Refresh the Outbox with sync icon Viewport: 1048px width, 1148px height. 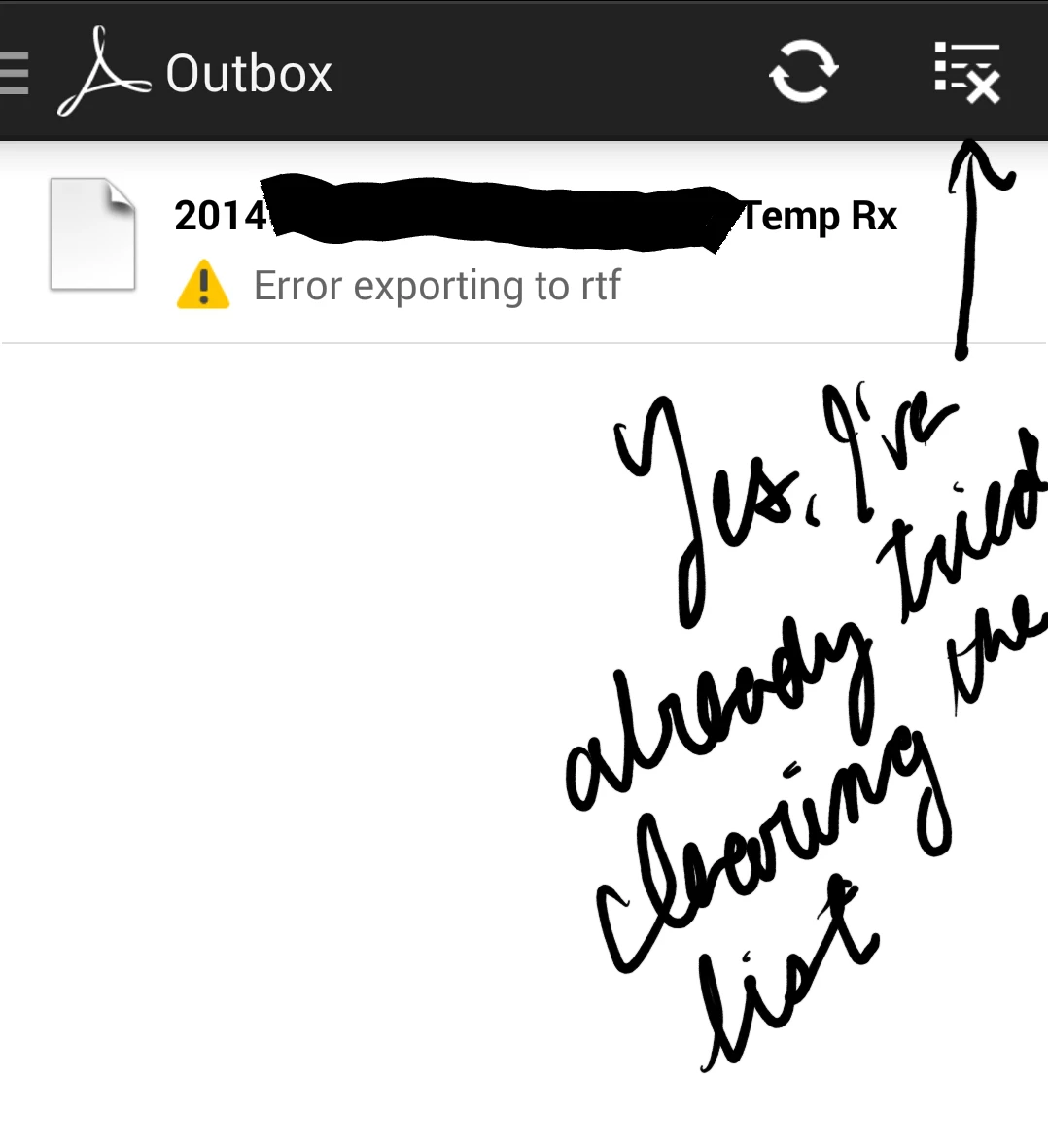click(803, 72)
